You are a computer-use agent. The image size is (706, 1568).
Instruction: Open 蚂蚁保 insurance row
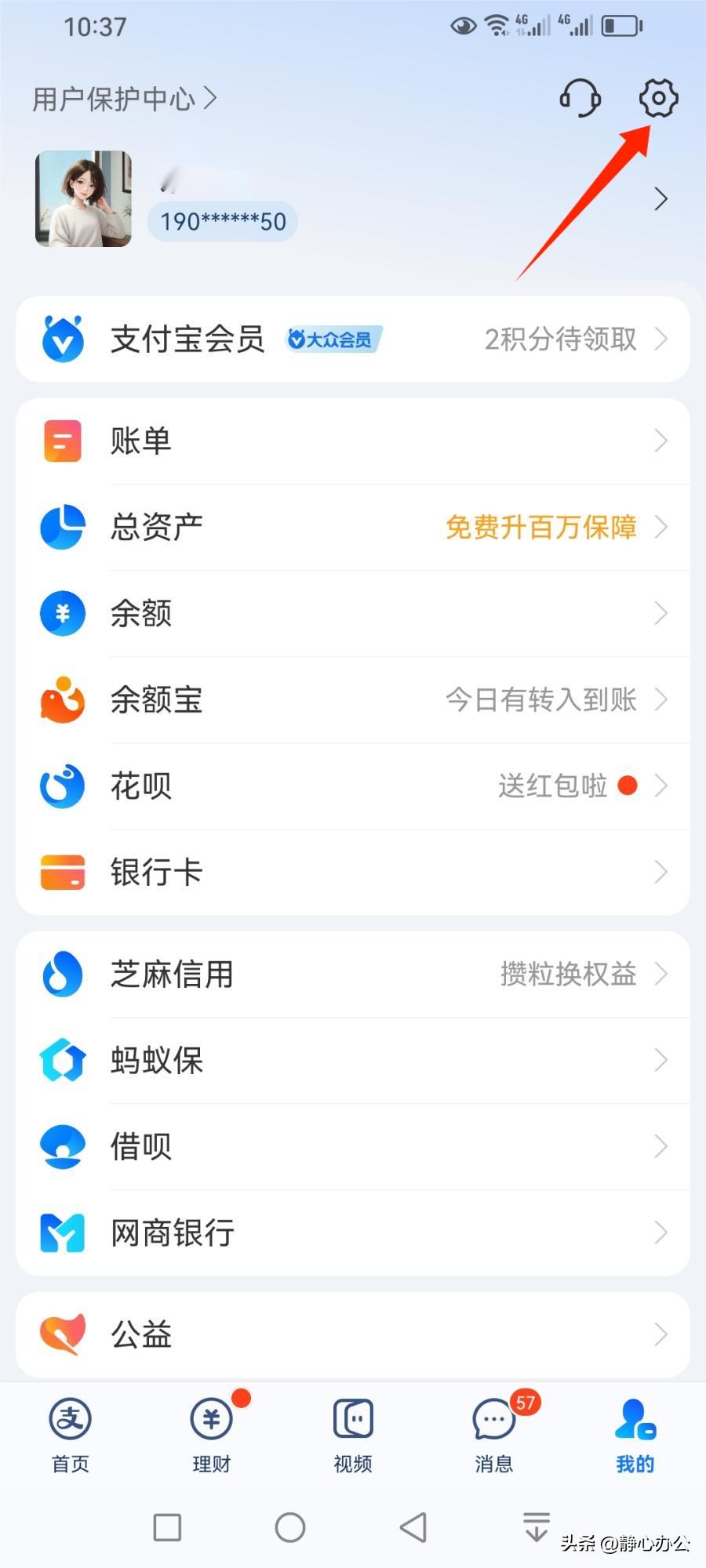point(353,1061)
